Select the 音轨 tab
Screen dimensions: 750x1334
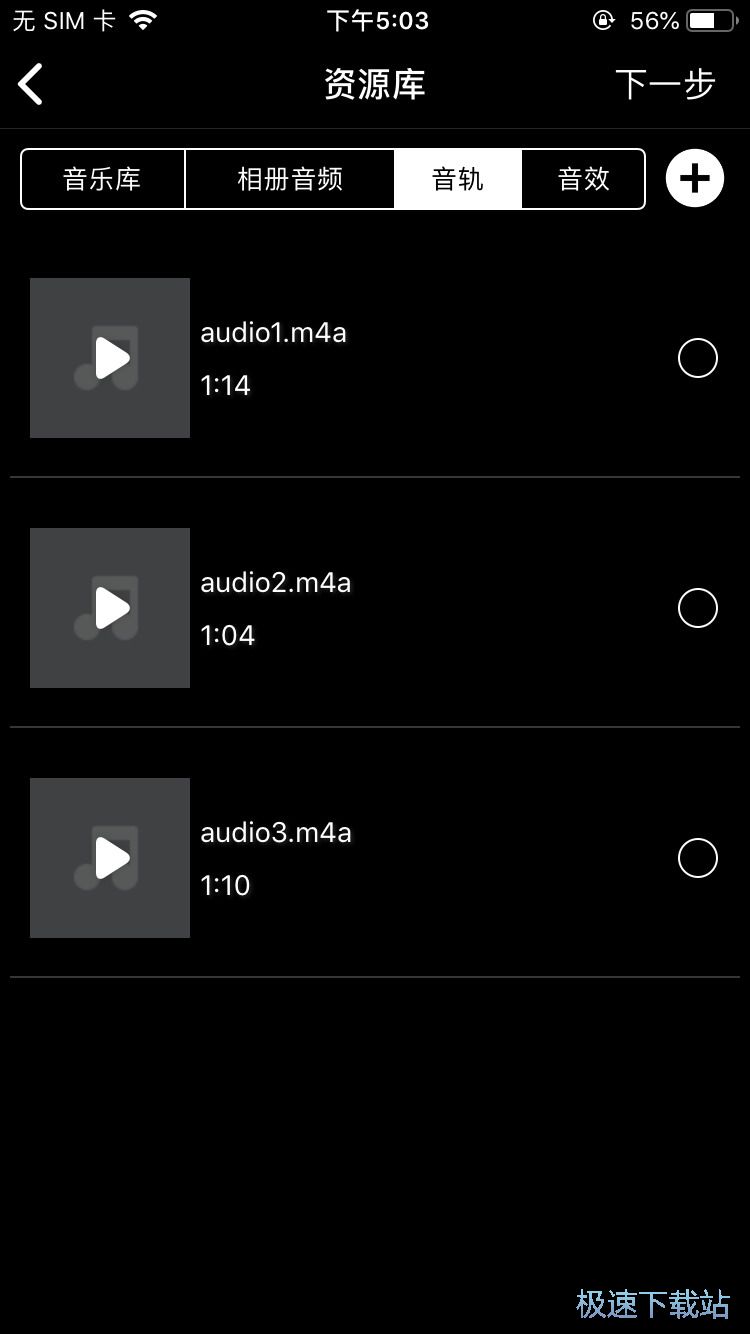(x=458, y=179)
